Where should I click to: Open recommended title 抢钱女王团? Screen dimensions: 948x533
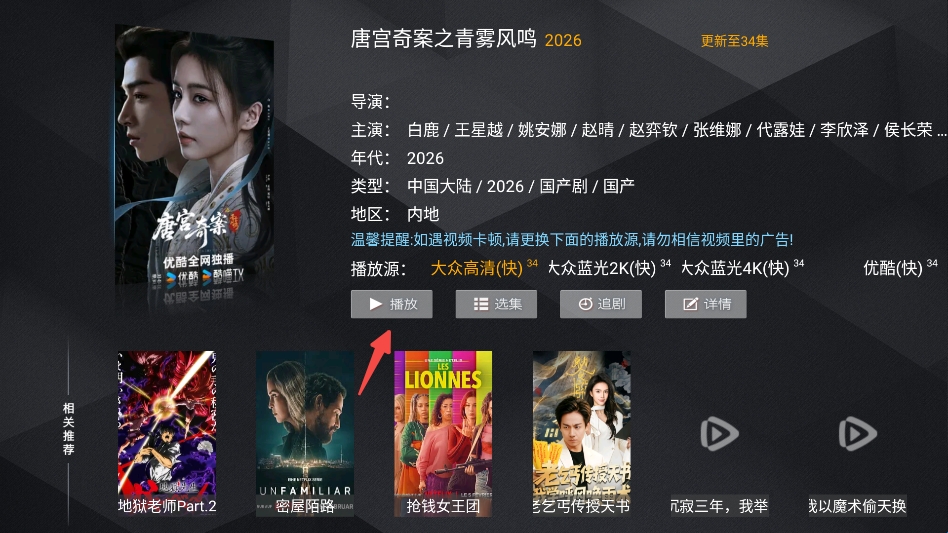443,430
